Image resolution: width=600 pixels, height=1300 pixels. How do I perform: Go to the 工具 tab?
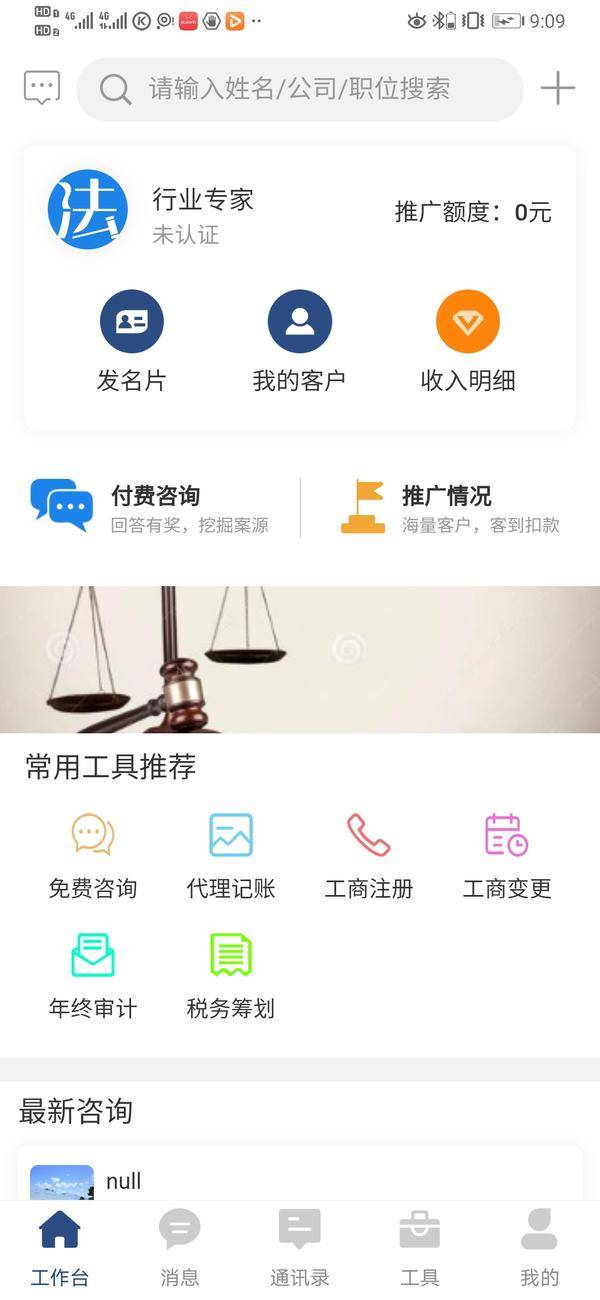pos(420,1246)
